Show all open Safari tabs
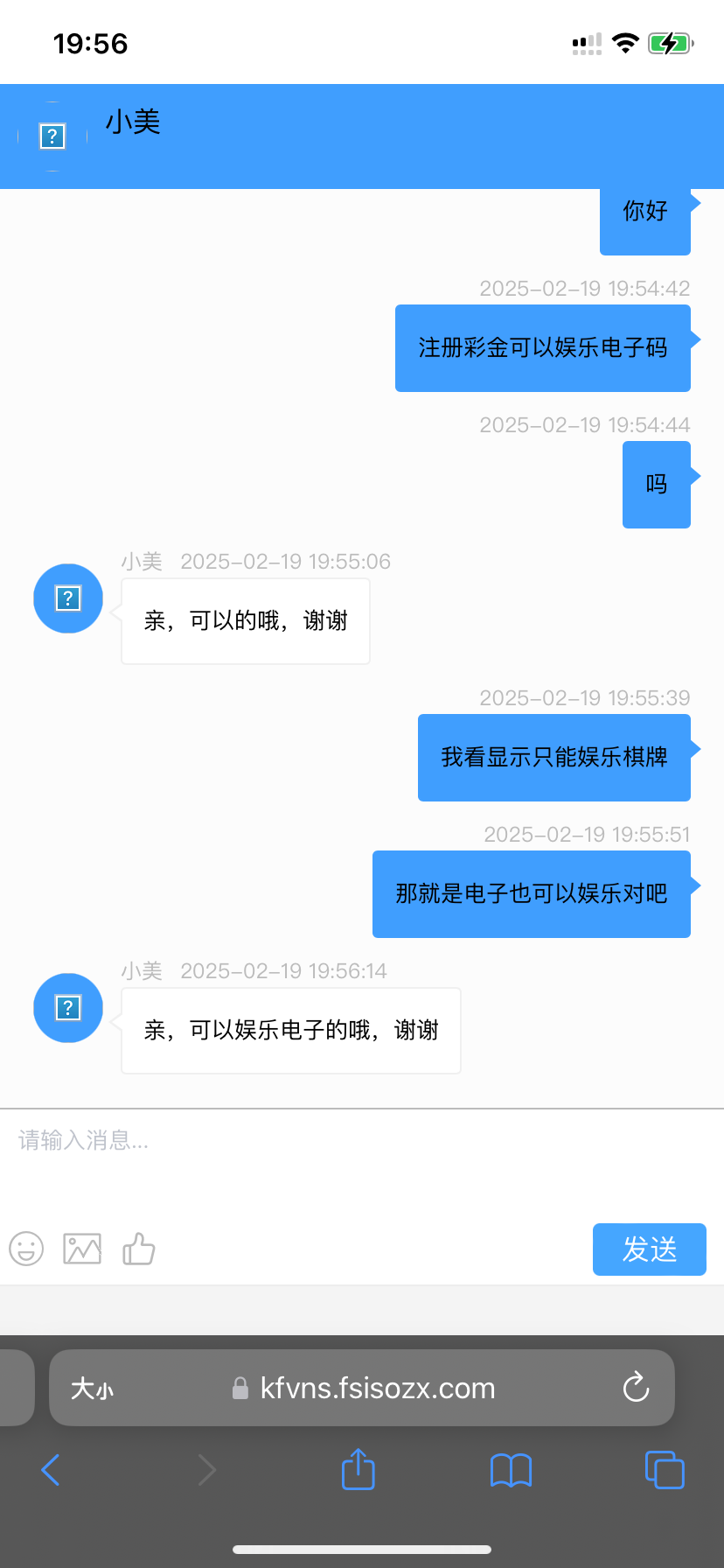 pos(665,1470)
